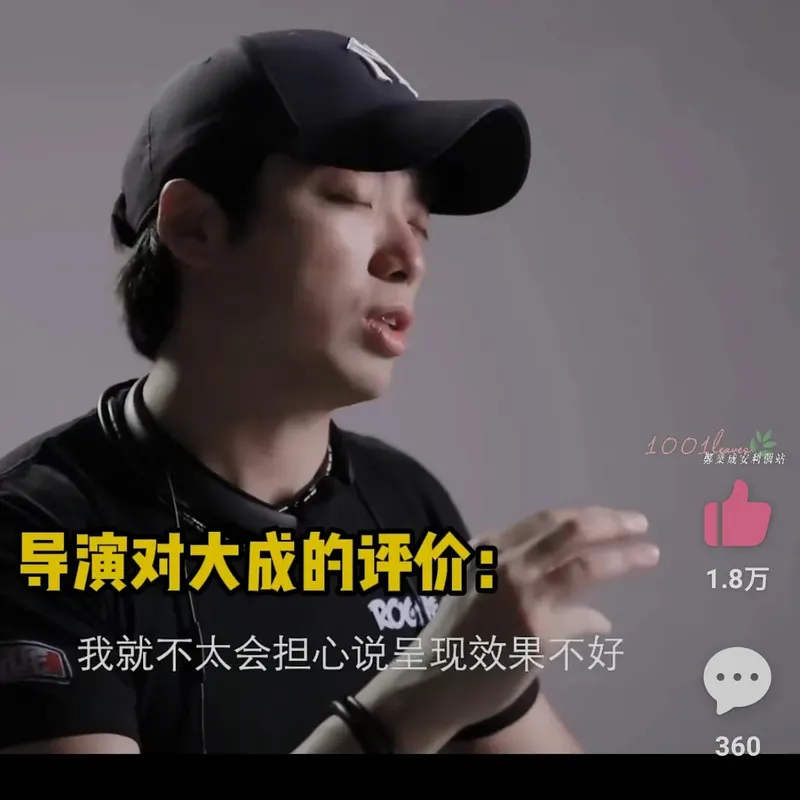Like this video with the thumbs-up icon

pyautogui.click(x=737, y=516)
